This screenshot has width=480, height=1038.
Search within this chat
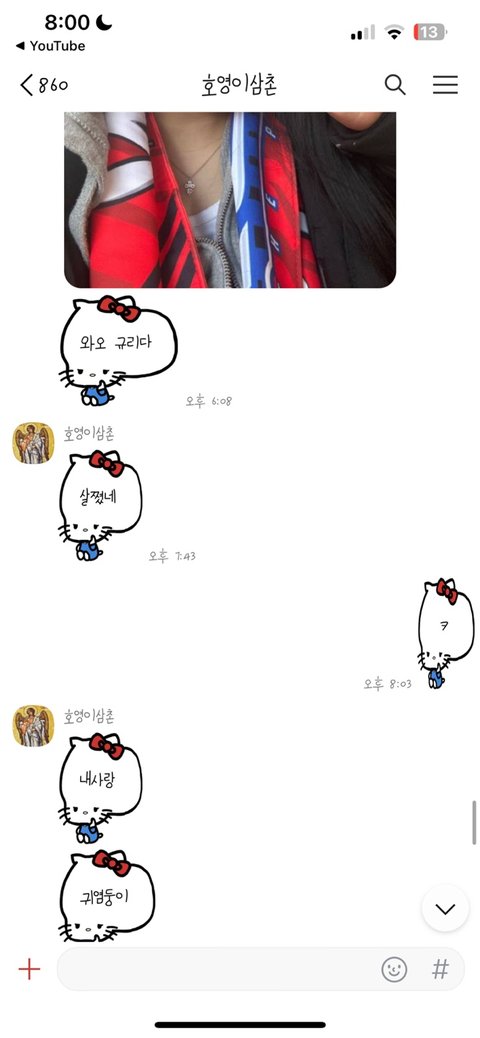tap(395, 84)
